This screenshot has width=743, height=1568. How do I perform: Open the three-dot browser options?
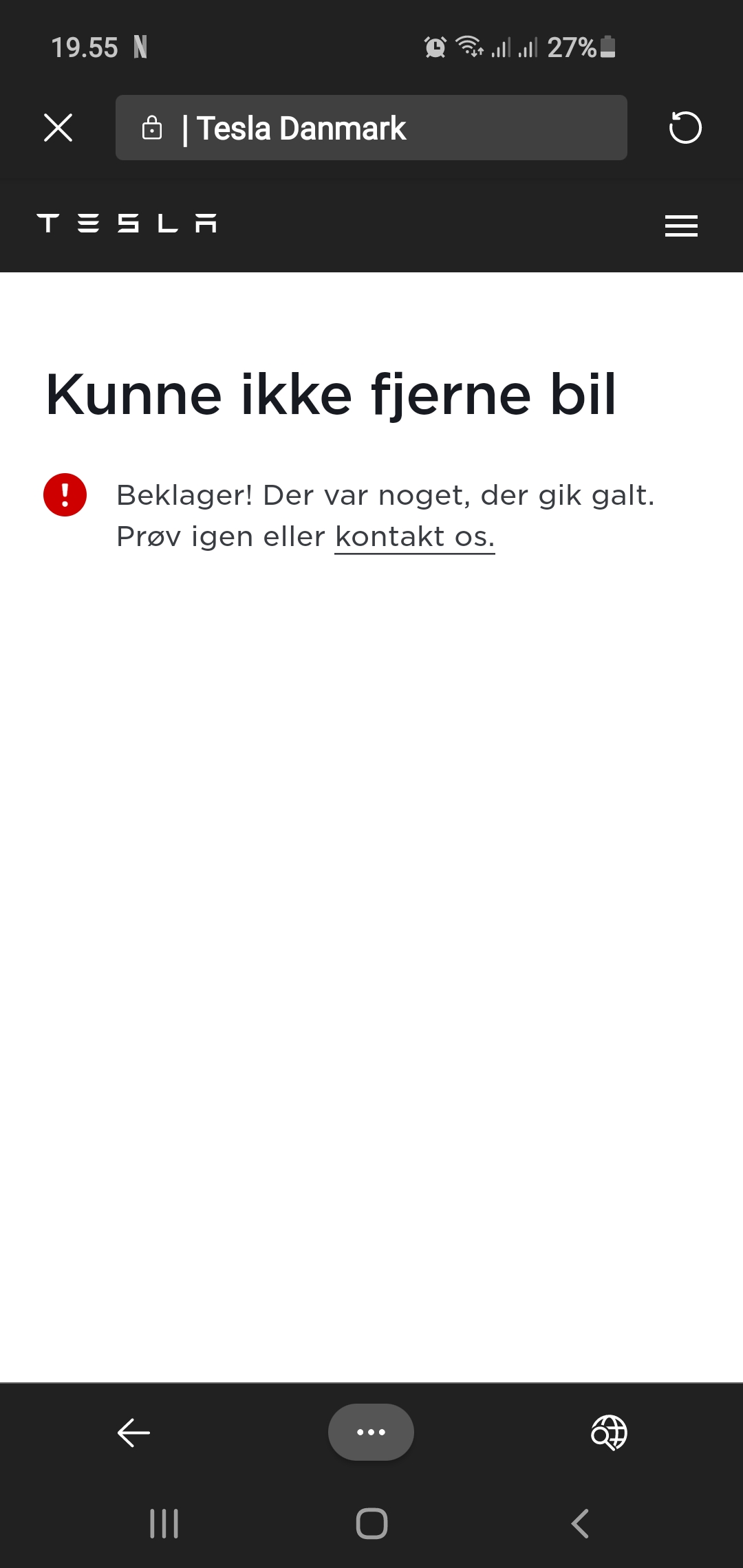pyautogui.click(x=371, y=1433)
